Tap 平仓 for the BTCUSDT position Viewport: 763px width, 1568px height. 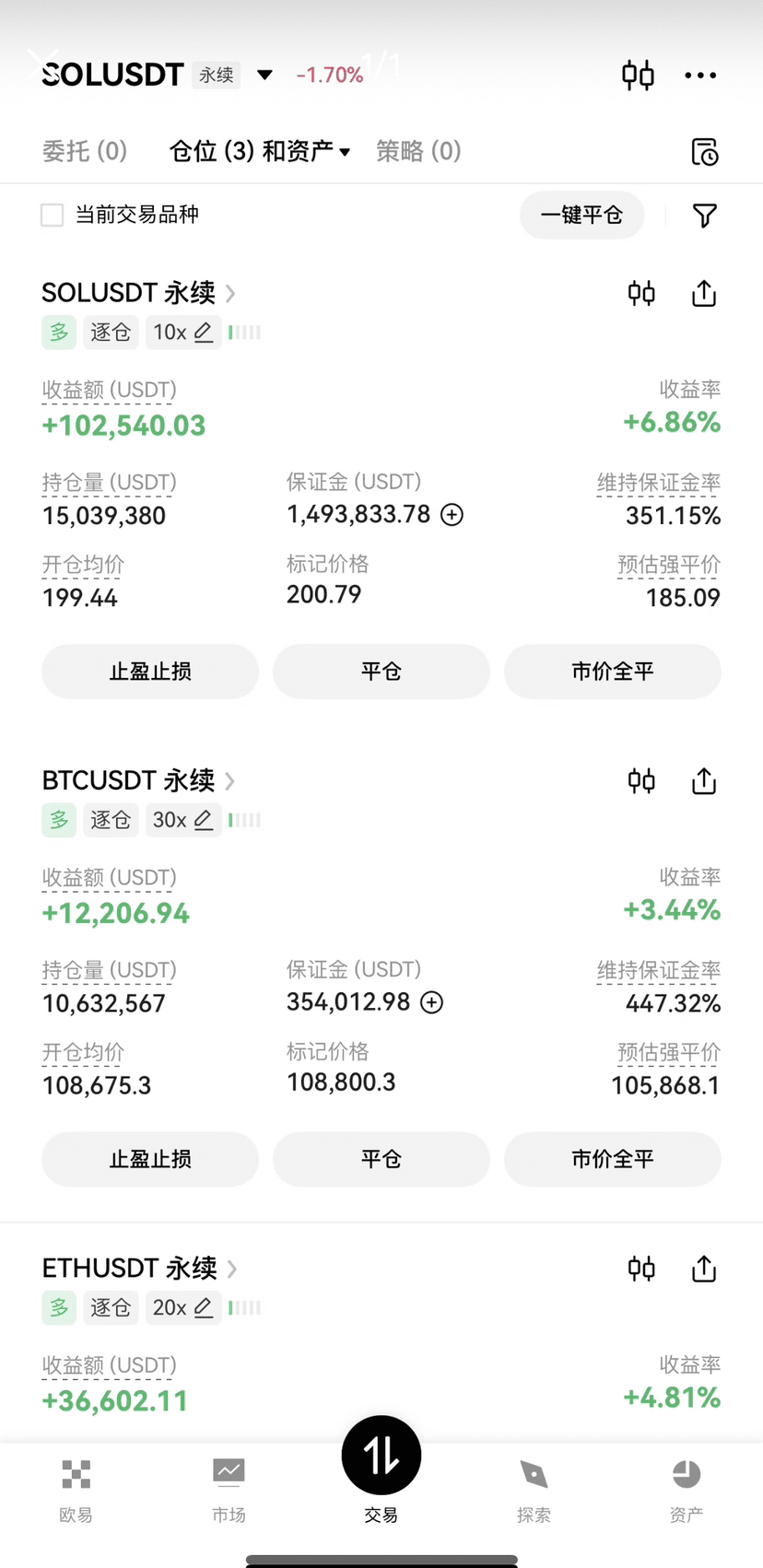pos(381,1159)
